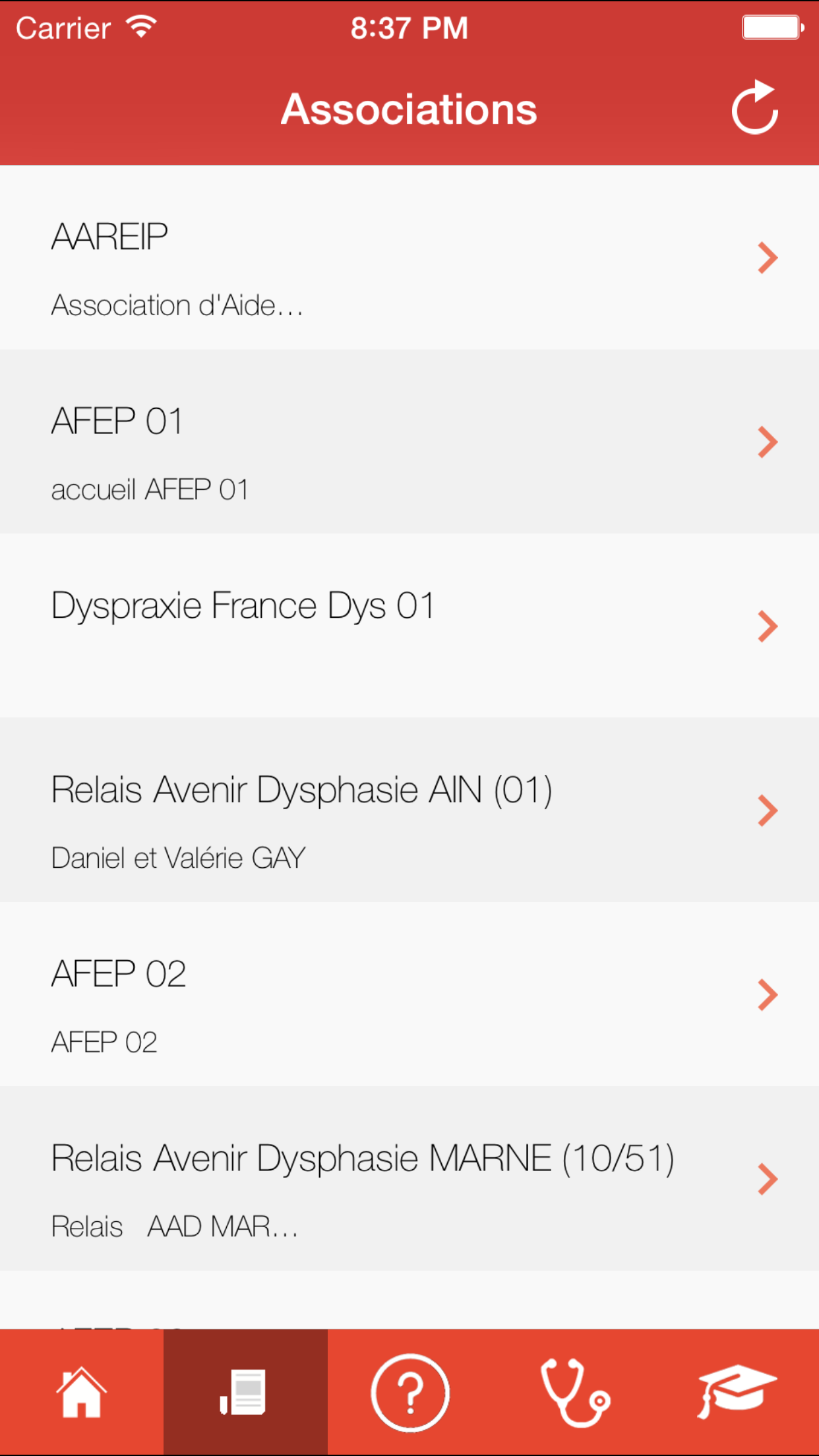Refresh the associations list
This screenshot has width=819, height=1456.
click(x=755, y=107)
